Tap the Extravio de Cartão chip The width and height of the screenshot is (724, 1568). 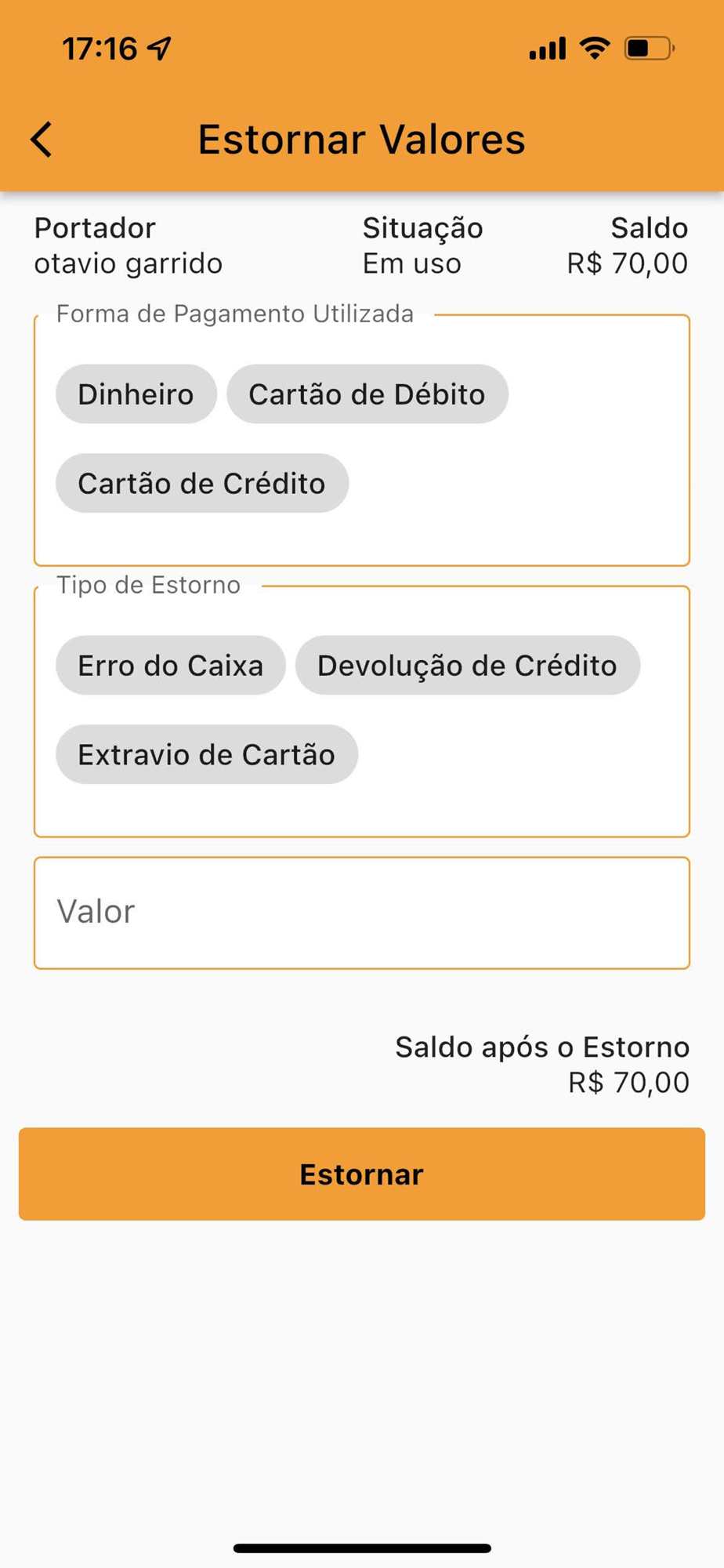[x=206, y=754]
